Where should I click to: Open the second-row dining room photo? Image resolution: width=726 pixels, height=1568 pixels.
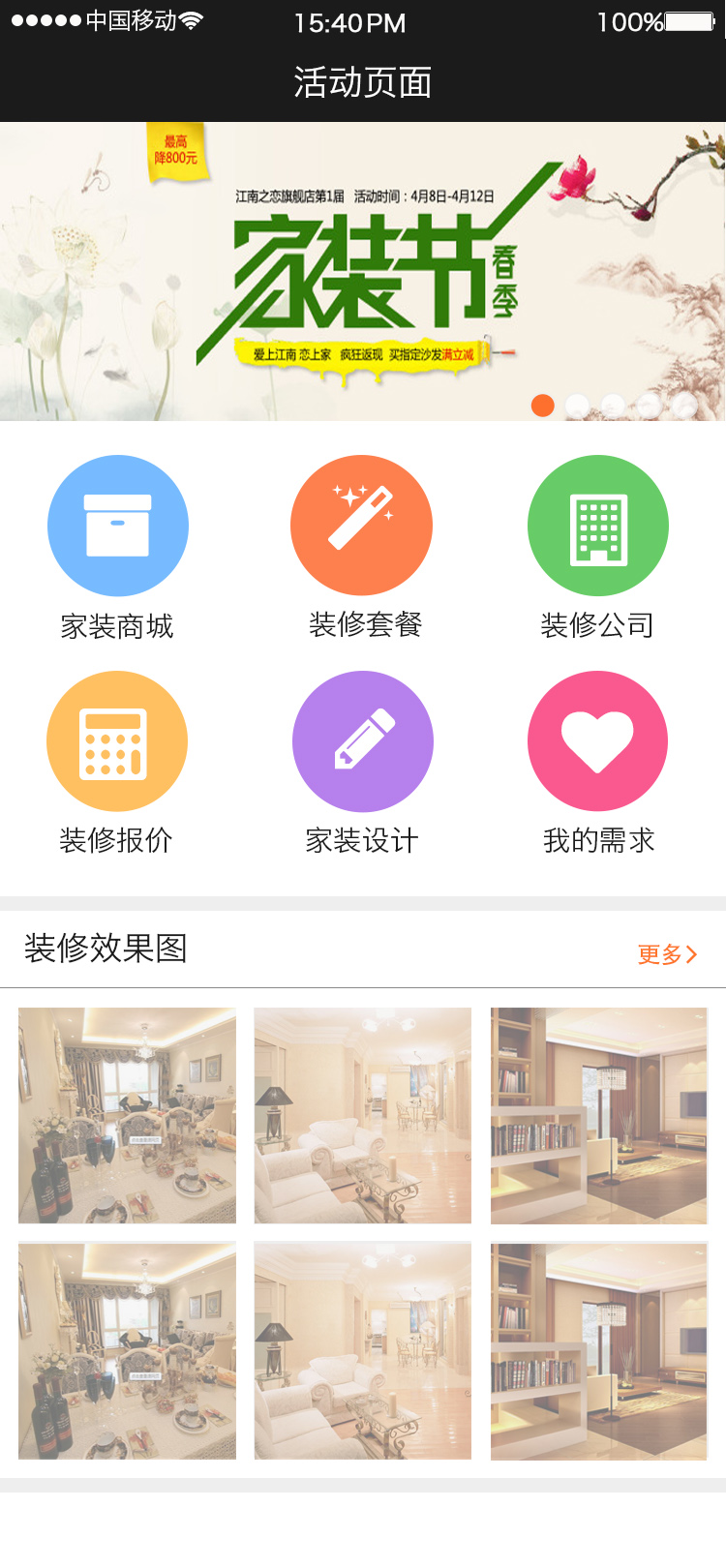[127, 1351]
